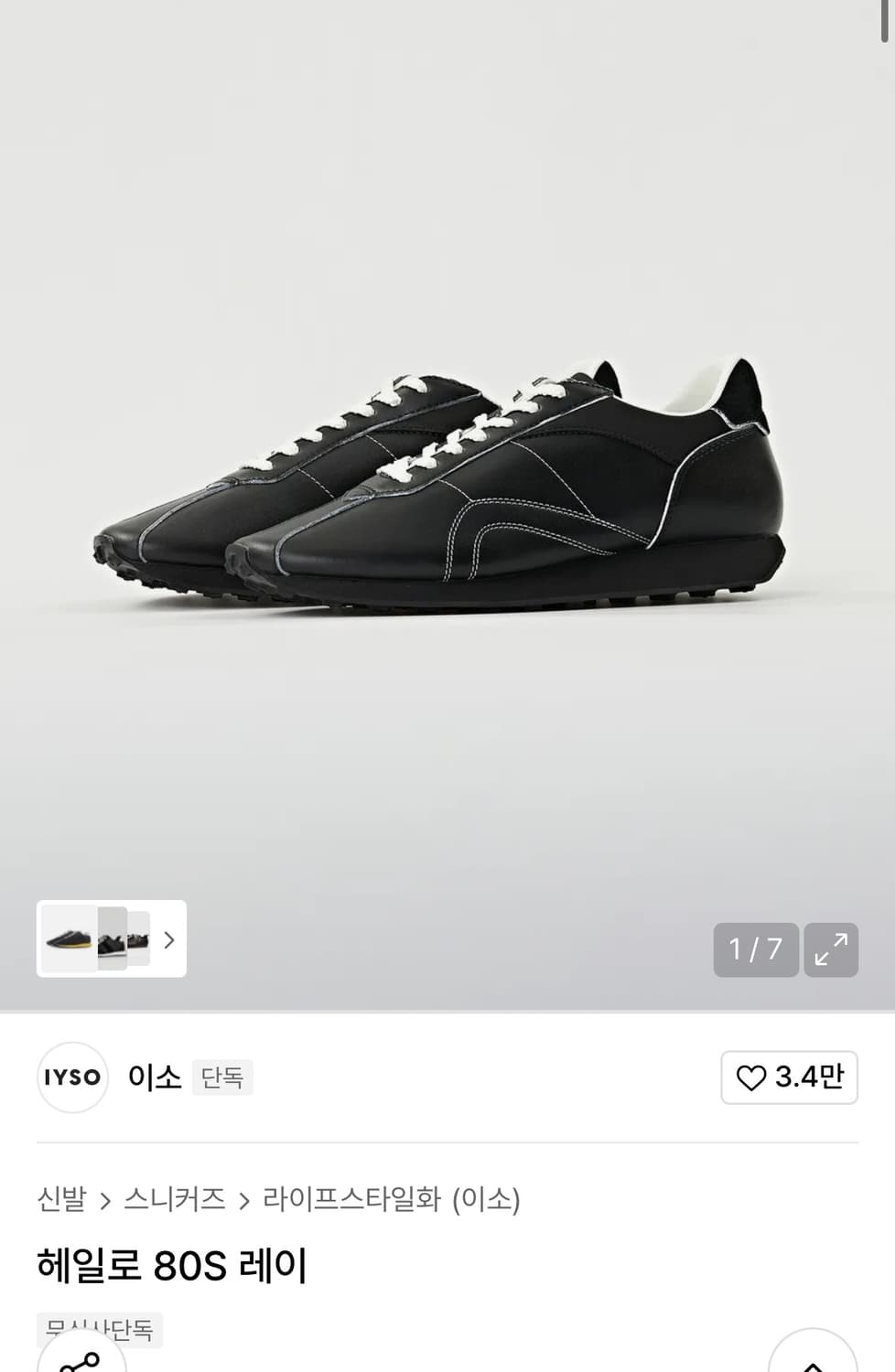Click the like count 3.4만
895x1372 pixels.
803,1078
